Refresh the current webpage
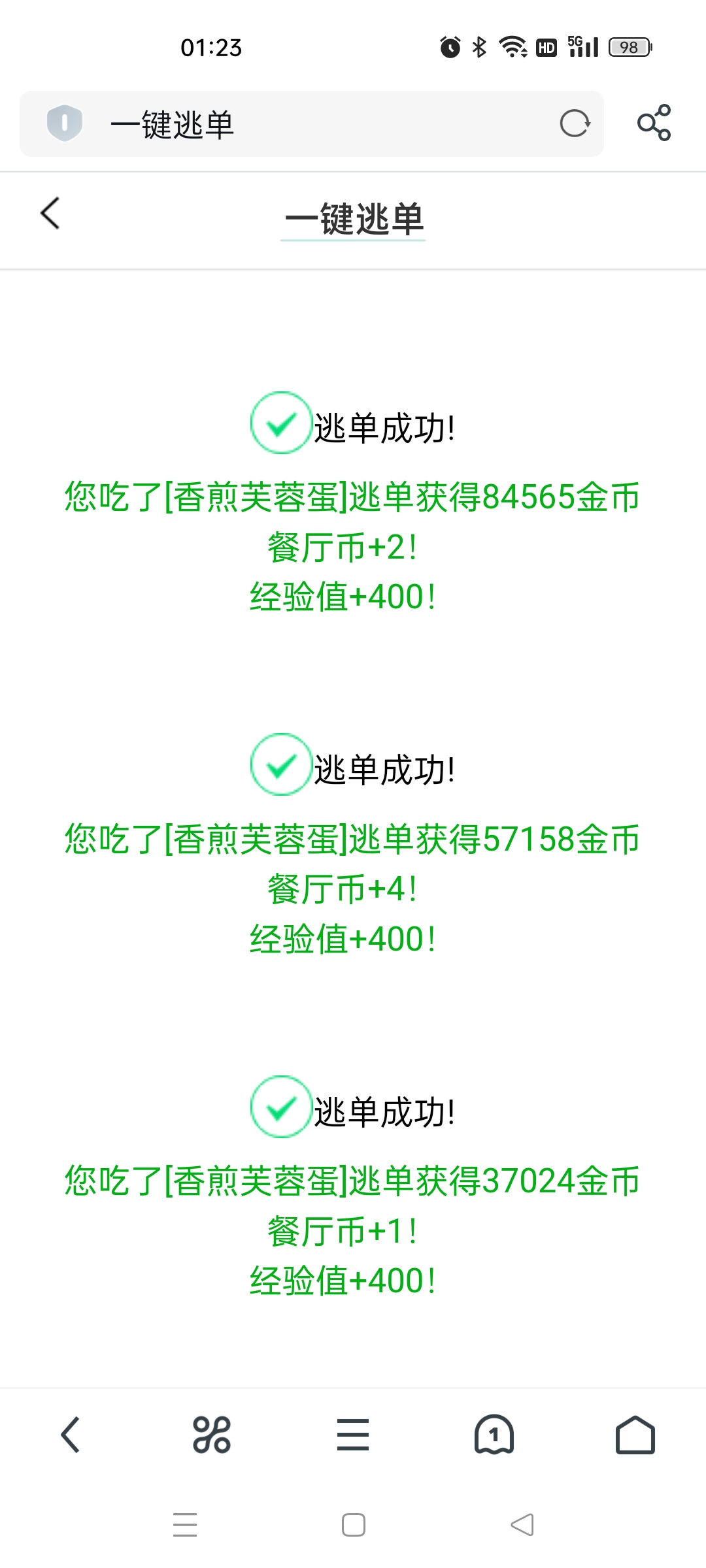Screen dimensions: 706x1568 [574, 124]
